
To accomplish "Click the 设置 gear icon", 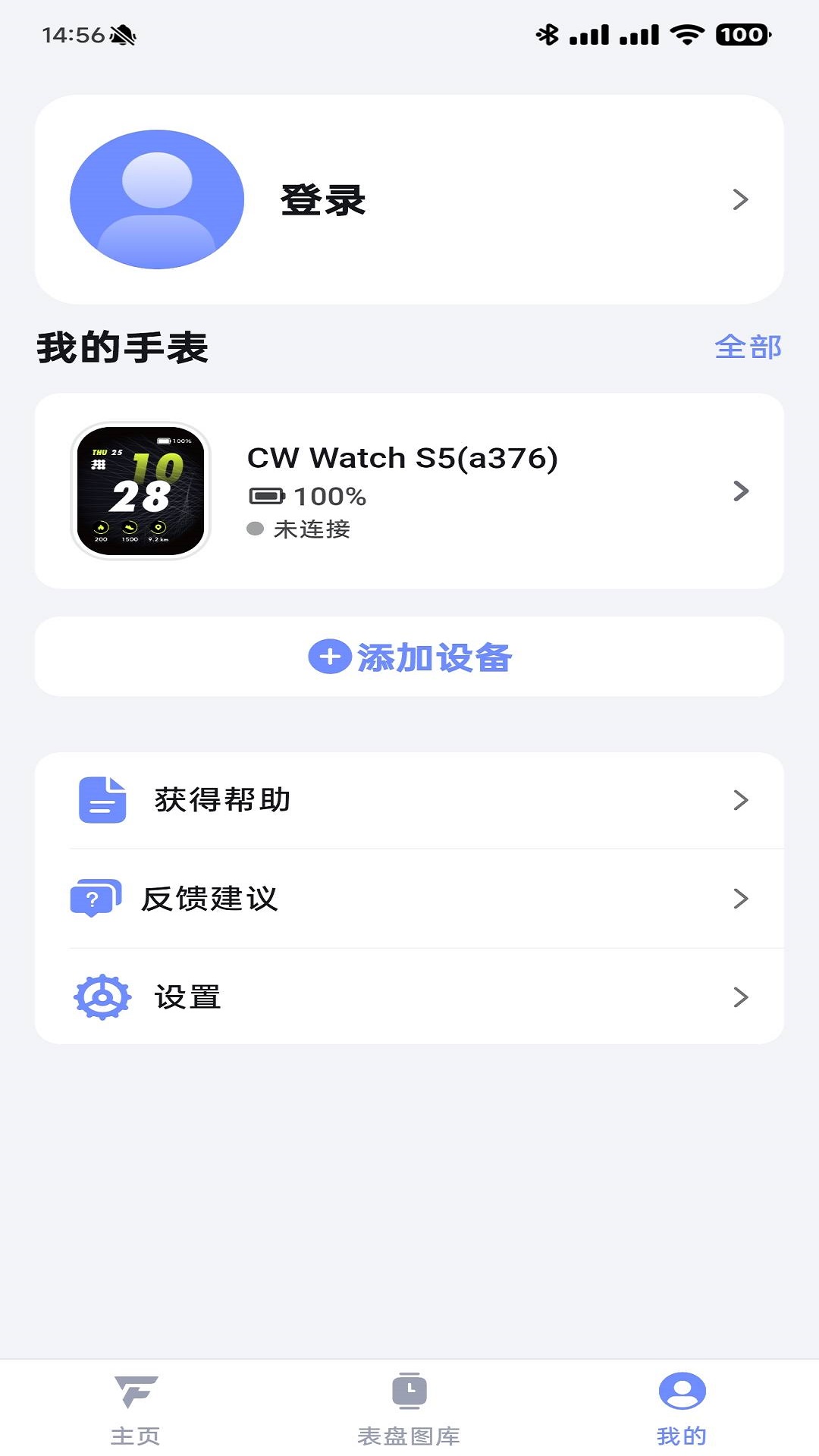I will pyautogui.click(x=101, y=998).
